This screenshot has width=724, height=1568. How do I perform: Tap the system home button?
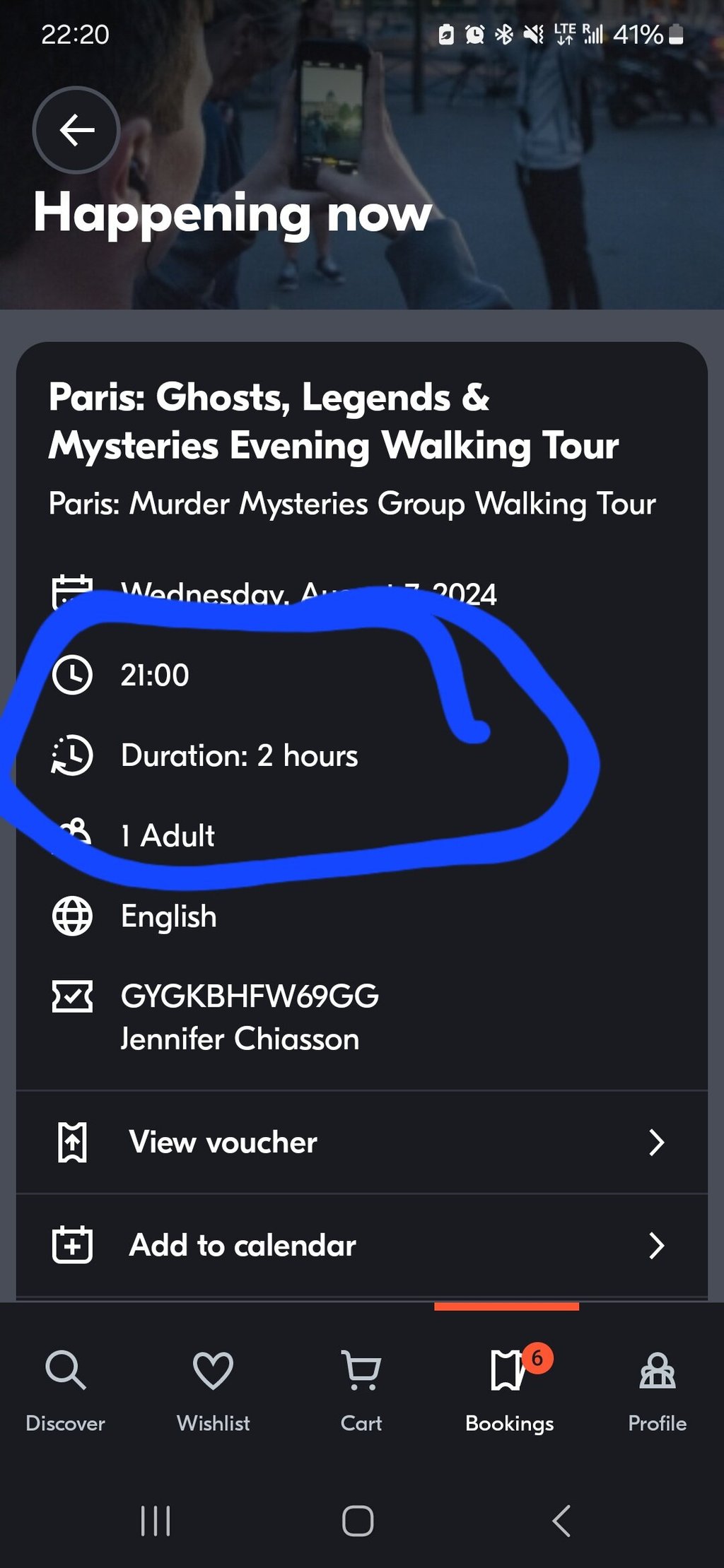(x=358, y=1521)
